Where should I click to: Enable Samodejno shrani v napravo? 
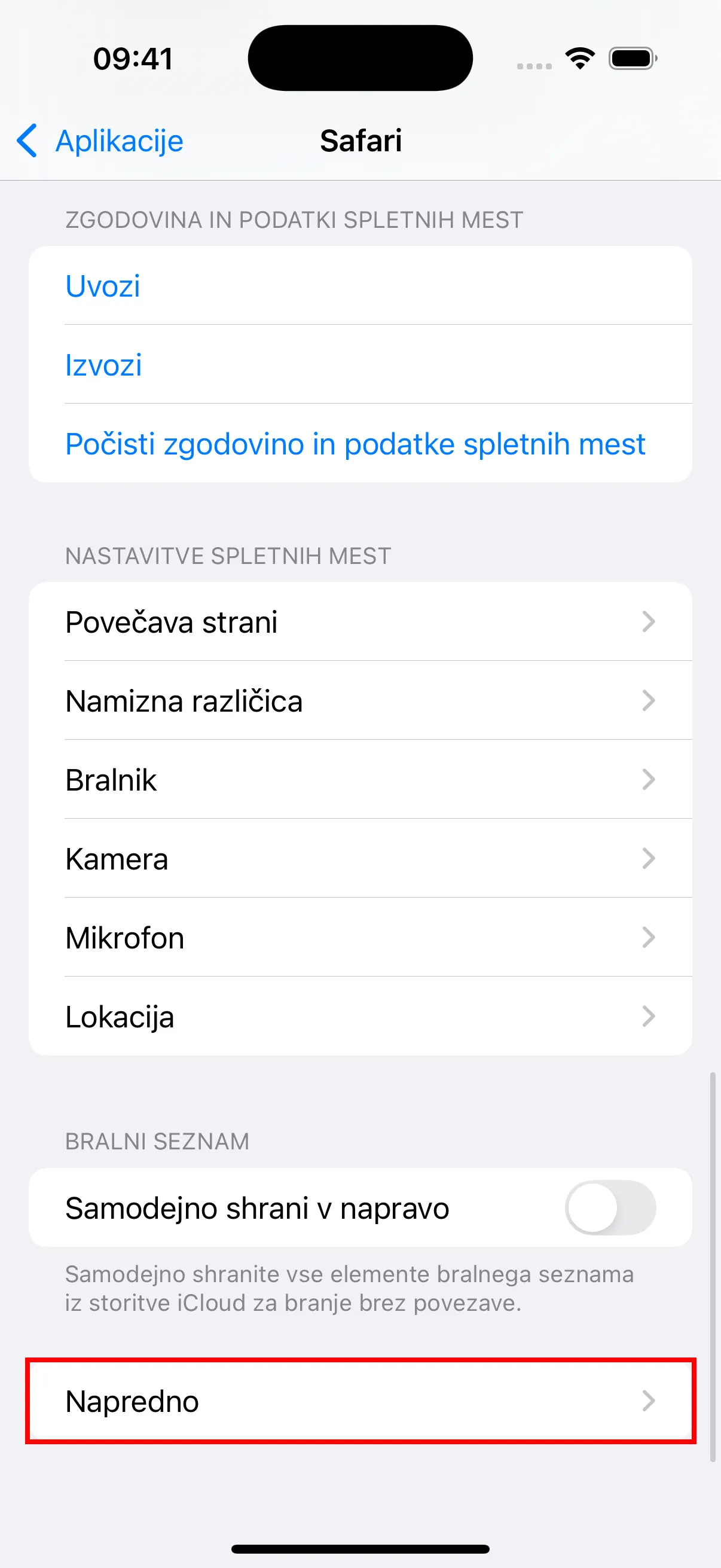click(610, 1208)
